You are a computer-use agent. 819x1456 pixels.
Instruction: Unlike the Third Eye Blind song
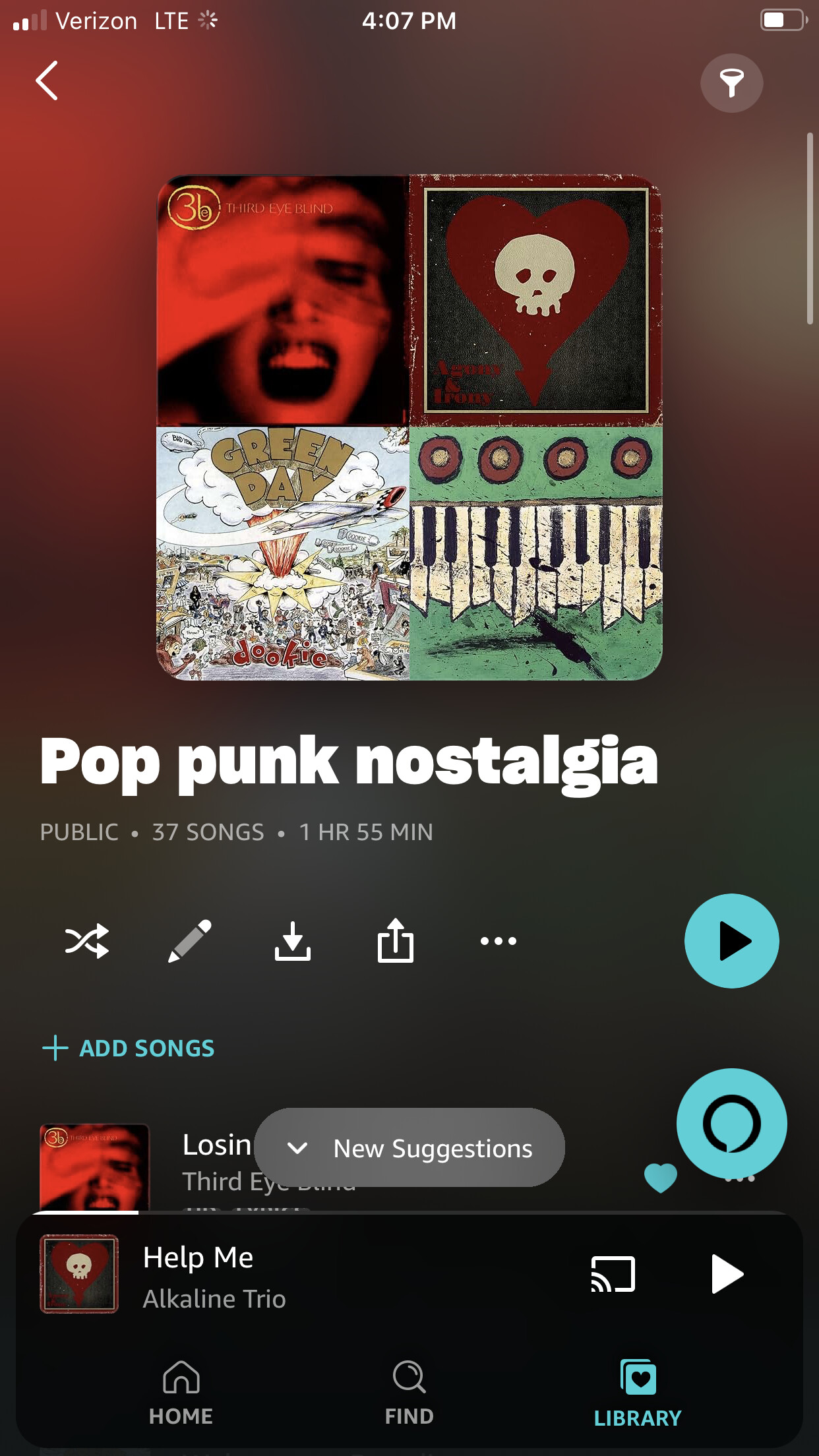(x=660, y=1178)
